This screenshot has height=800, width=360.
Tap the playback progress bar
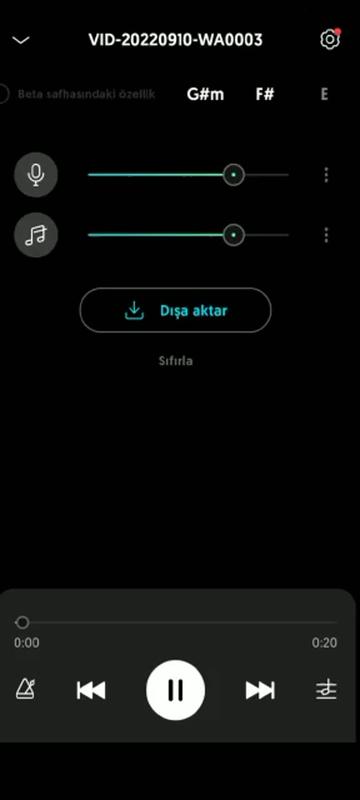176,622
